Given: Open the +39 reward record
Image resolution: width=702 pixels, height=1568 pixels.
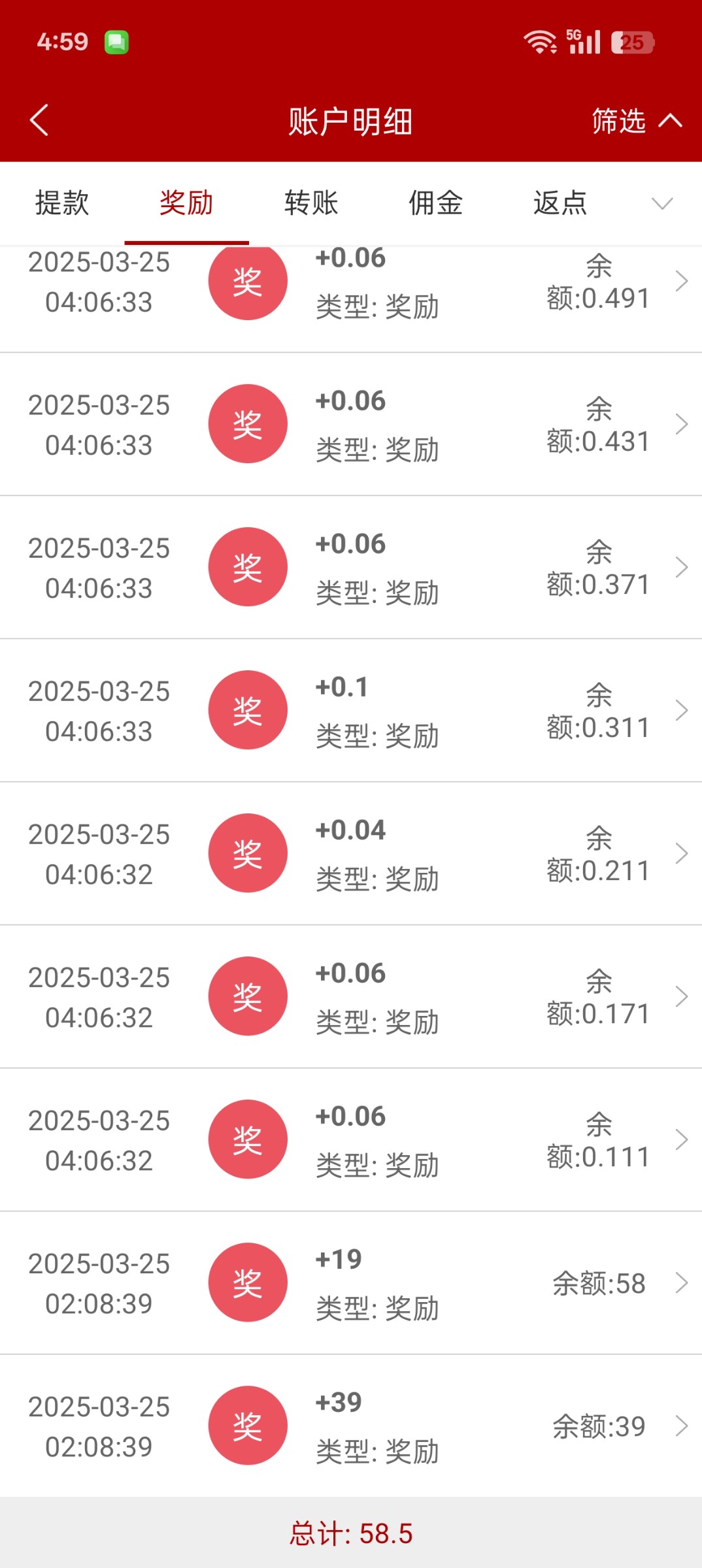Looking at the screenshot, I should click(351, 1426).
